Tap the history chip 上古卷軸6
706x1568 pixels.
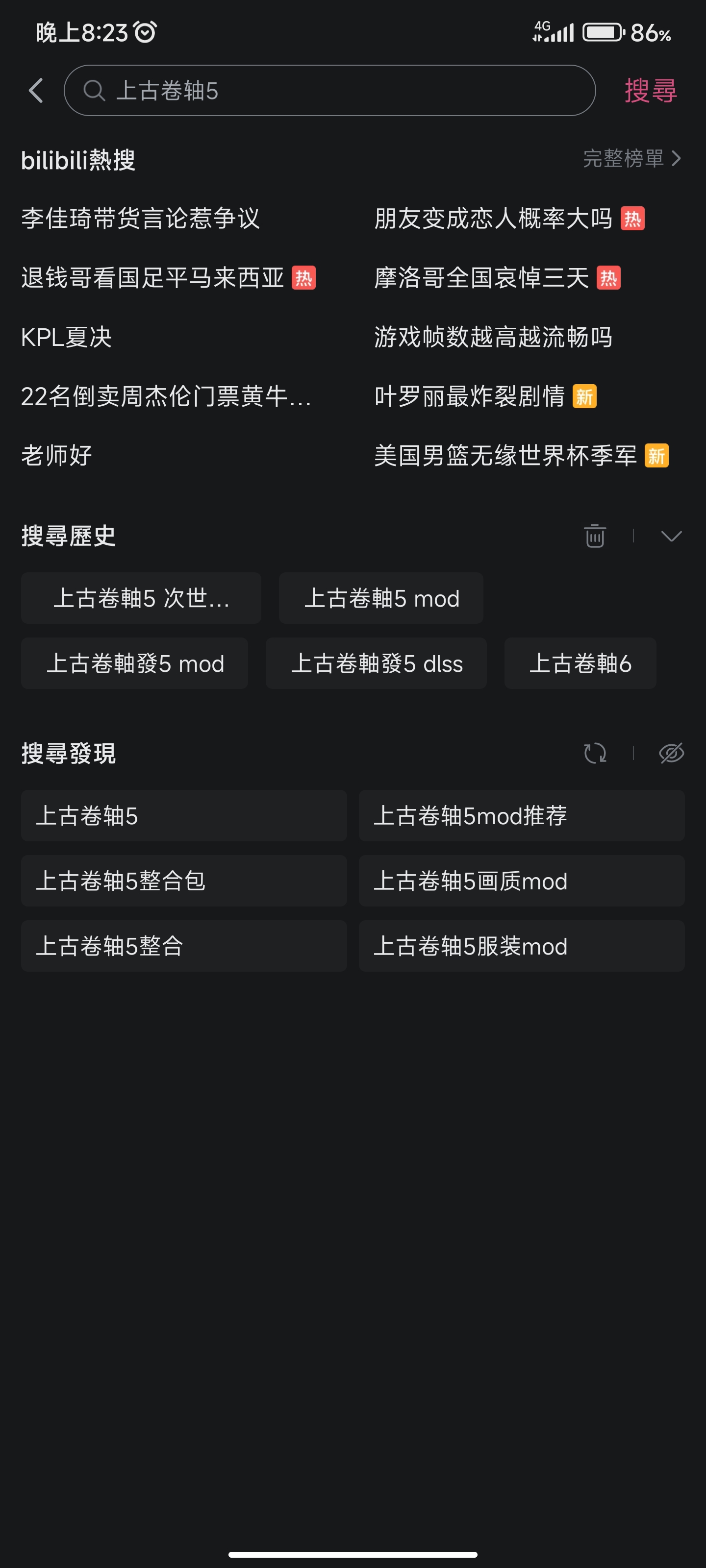[580, 663]
